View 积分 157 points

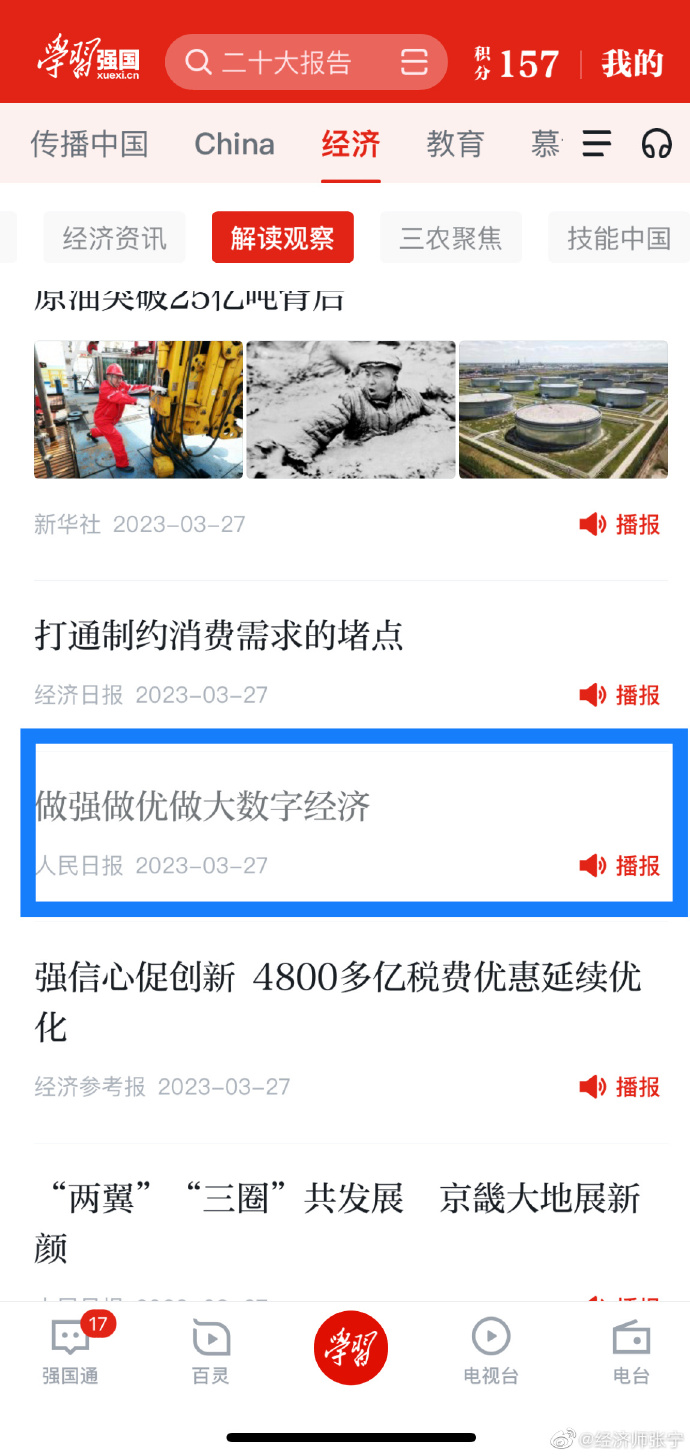coord(517,64)
